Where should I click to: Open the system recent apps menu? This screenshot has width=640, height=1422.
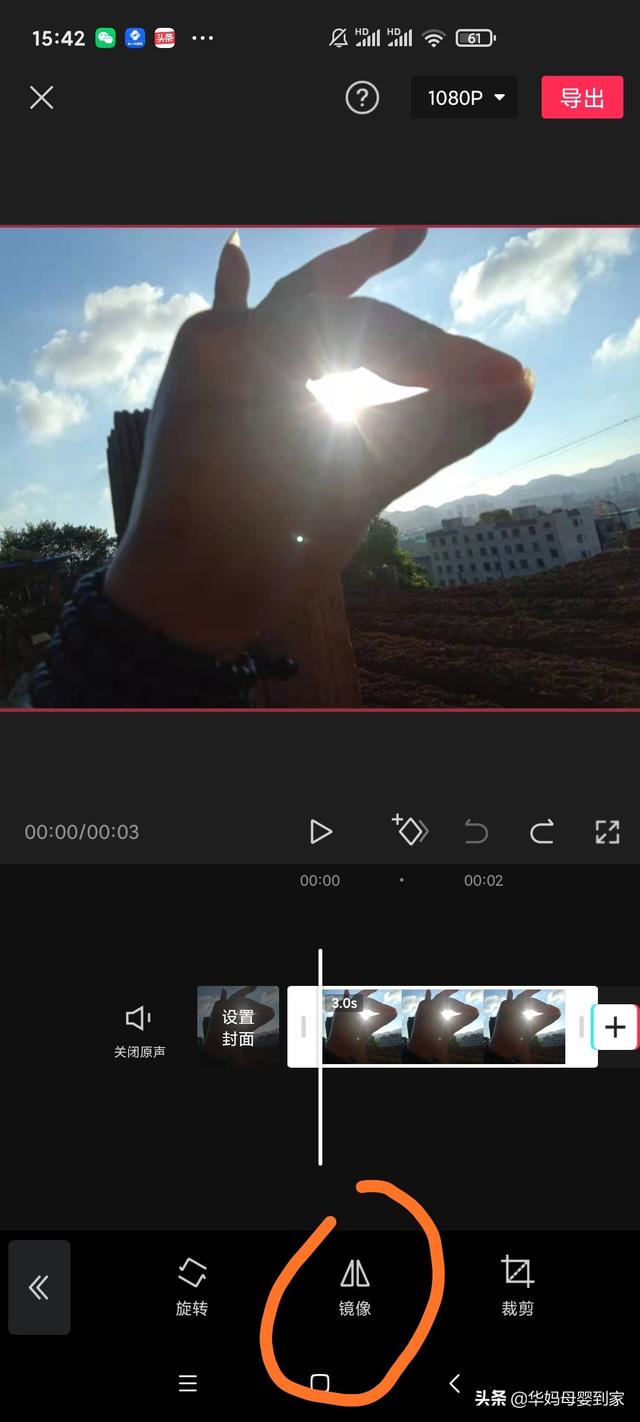pyautogui.click(x=187, y=1383)
